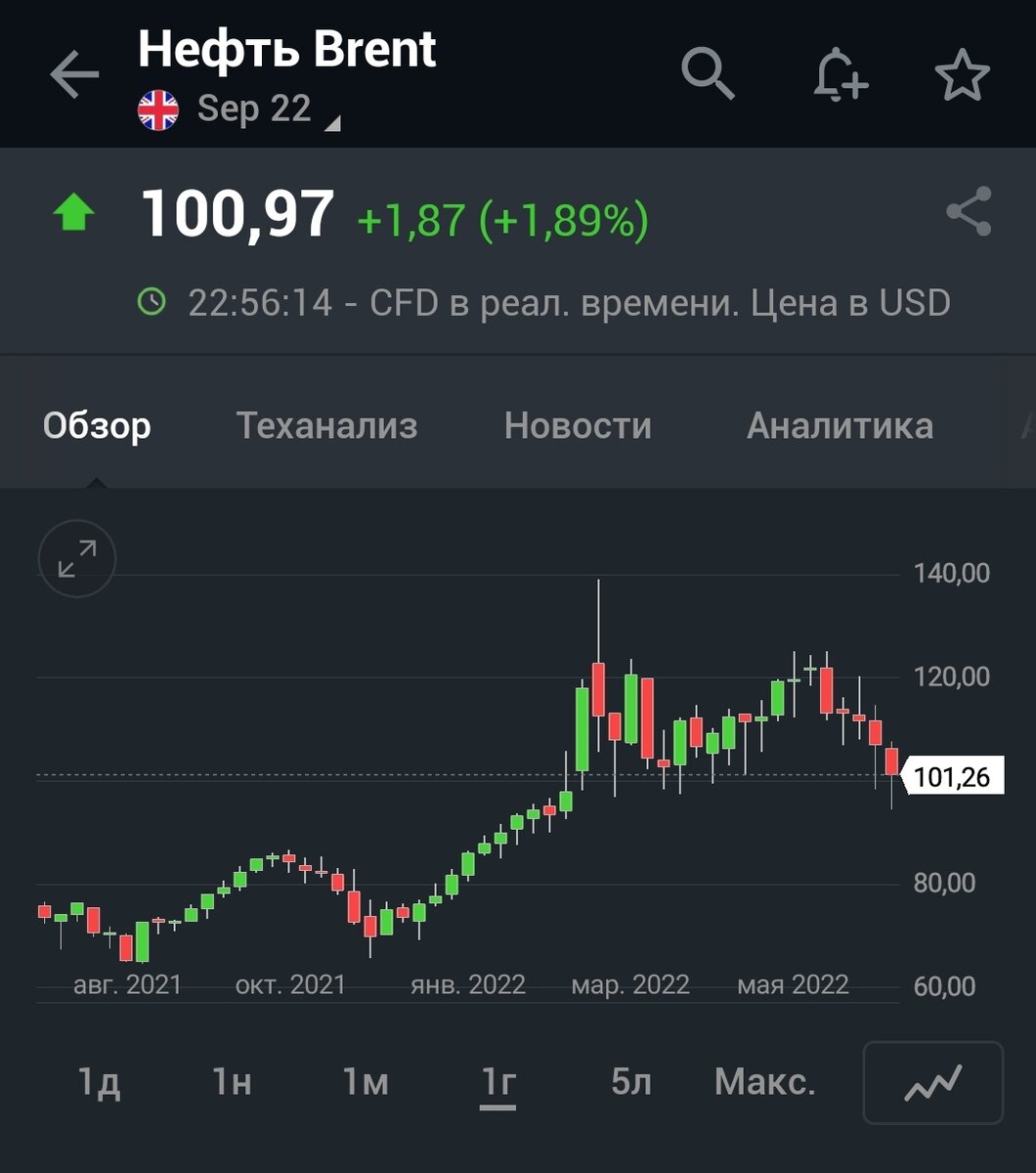The image size is (1036, 1173).
Task: Expand the contract selector chevron
Action: coord(334,122)
